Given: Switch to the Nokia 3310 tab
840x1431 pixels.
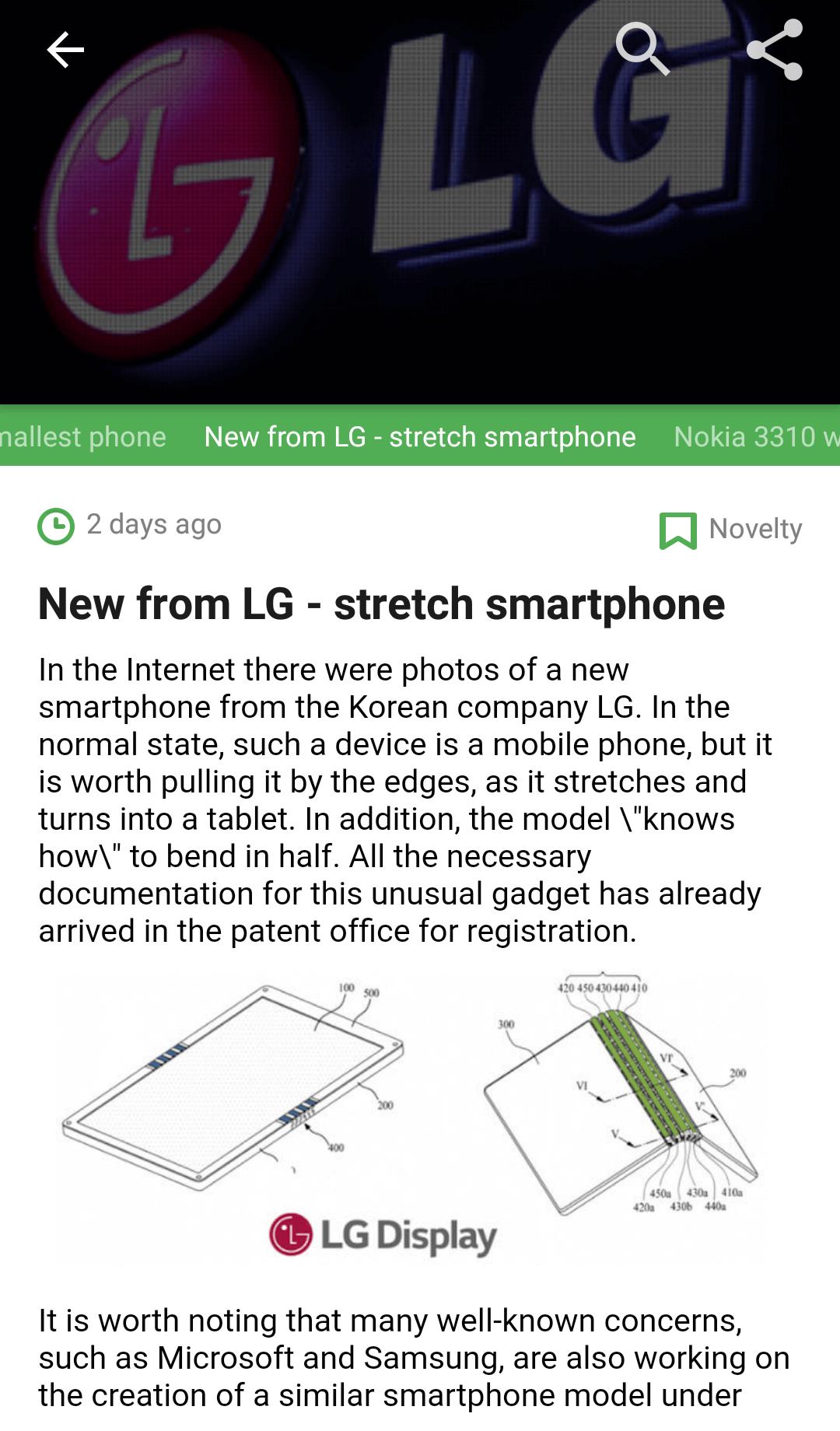Looking at the screenshot, I should tap(754, 437).
